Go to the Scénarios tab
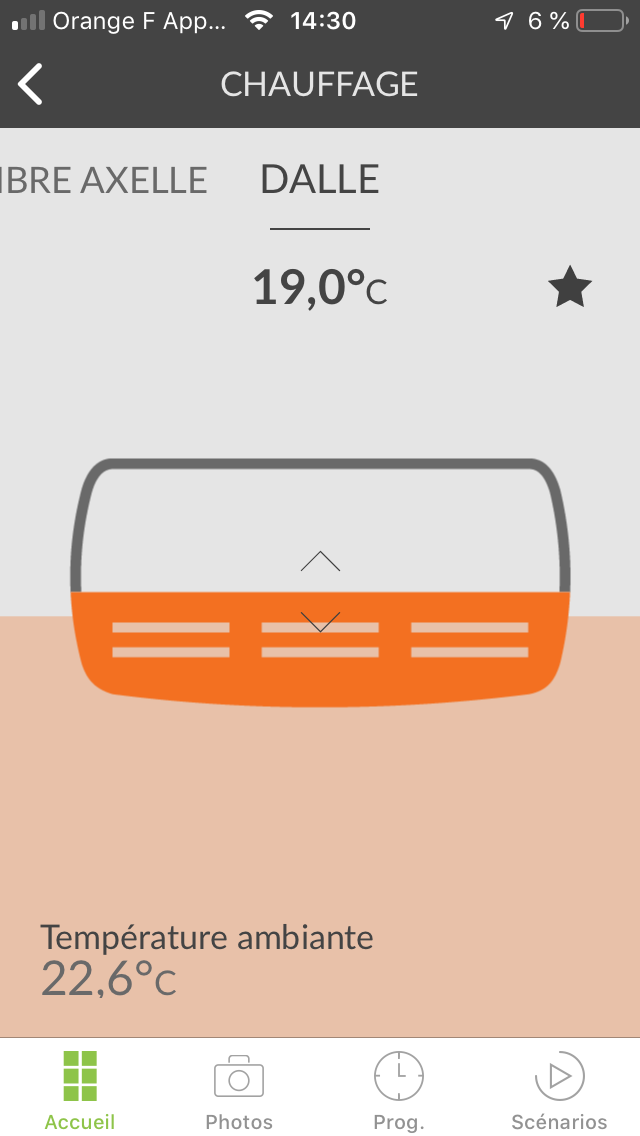The height and width of the screenshot is (1136, 640). (x=559, y=1090)
